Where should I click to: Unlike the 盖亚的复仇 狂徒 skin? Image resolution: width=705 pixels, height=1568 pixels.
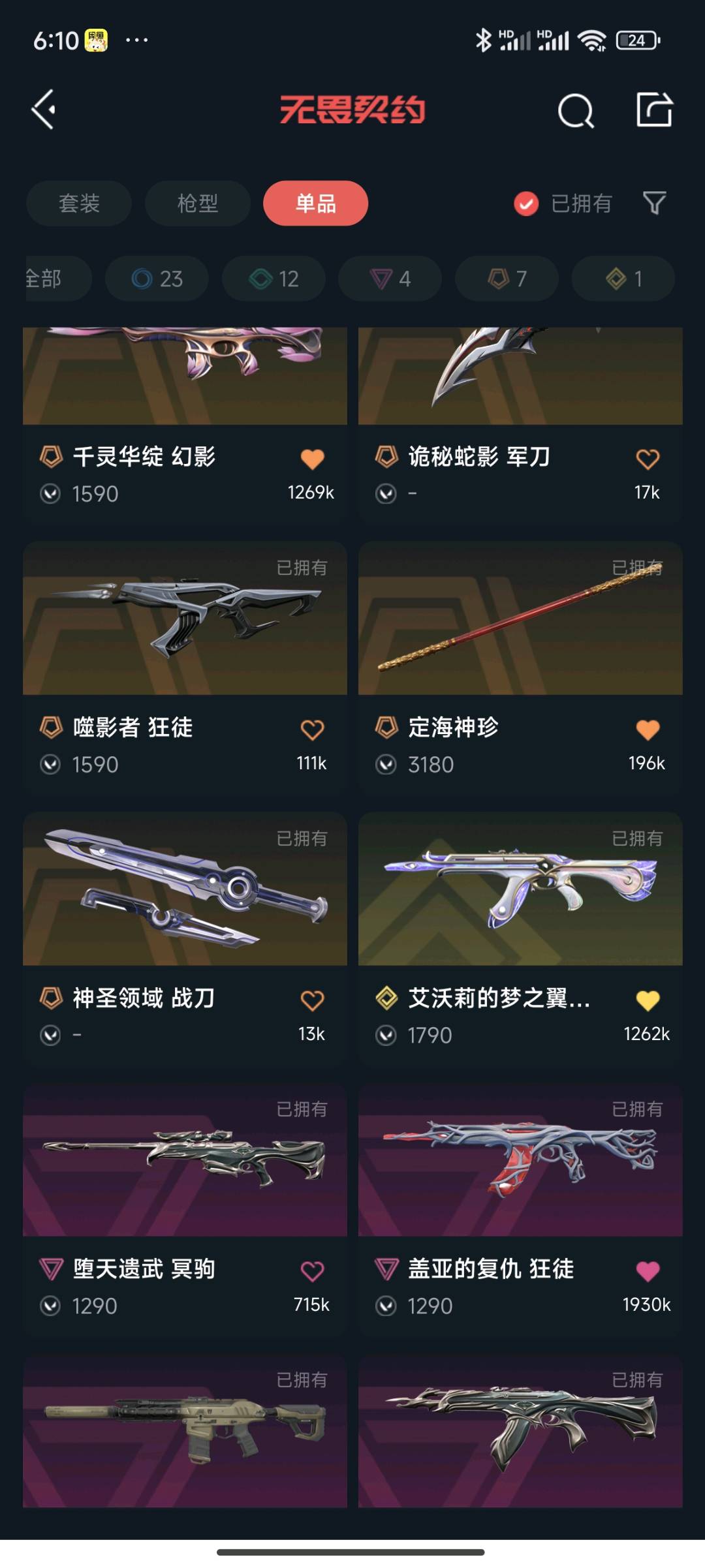click(648, 1271)
